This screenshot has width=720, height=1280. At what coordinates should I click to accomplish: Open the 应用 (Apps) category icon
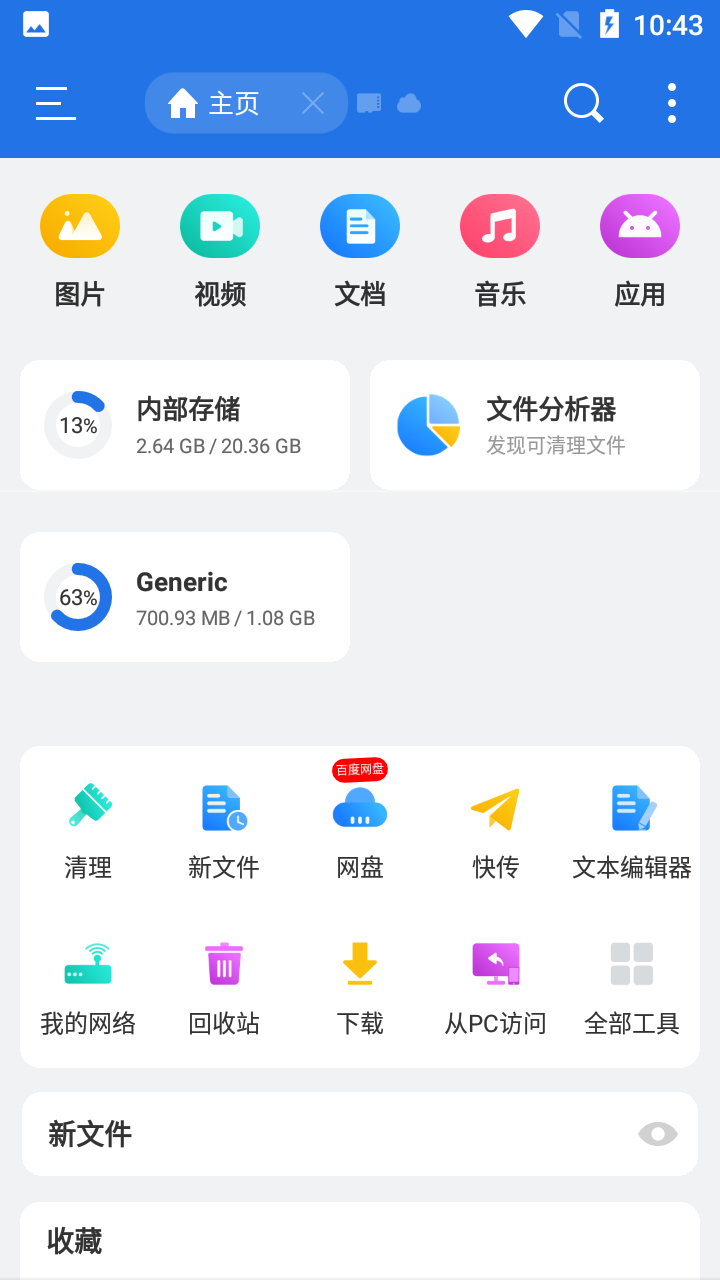[x=640, y=226]
